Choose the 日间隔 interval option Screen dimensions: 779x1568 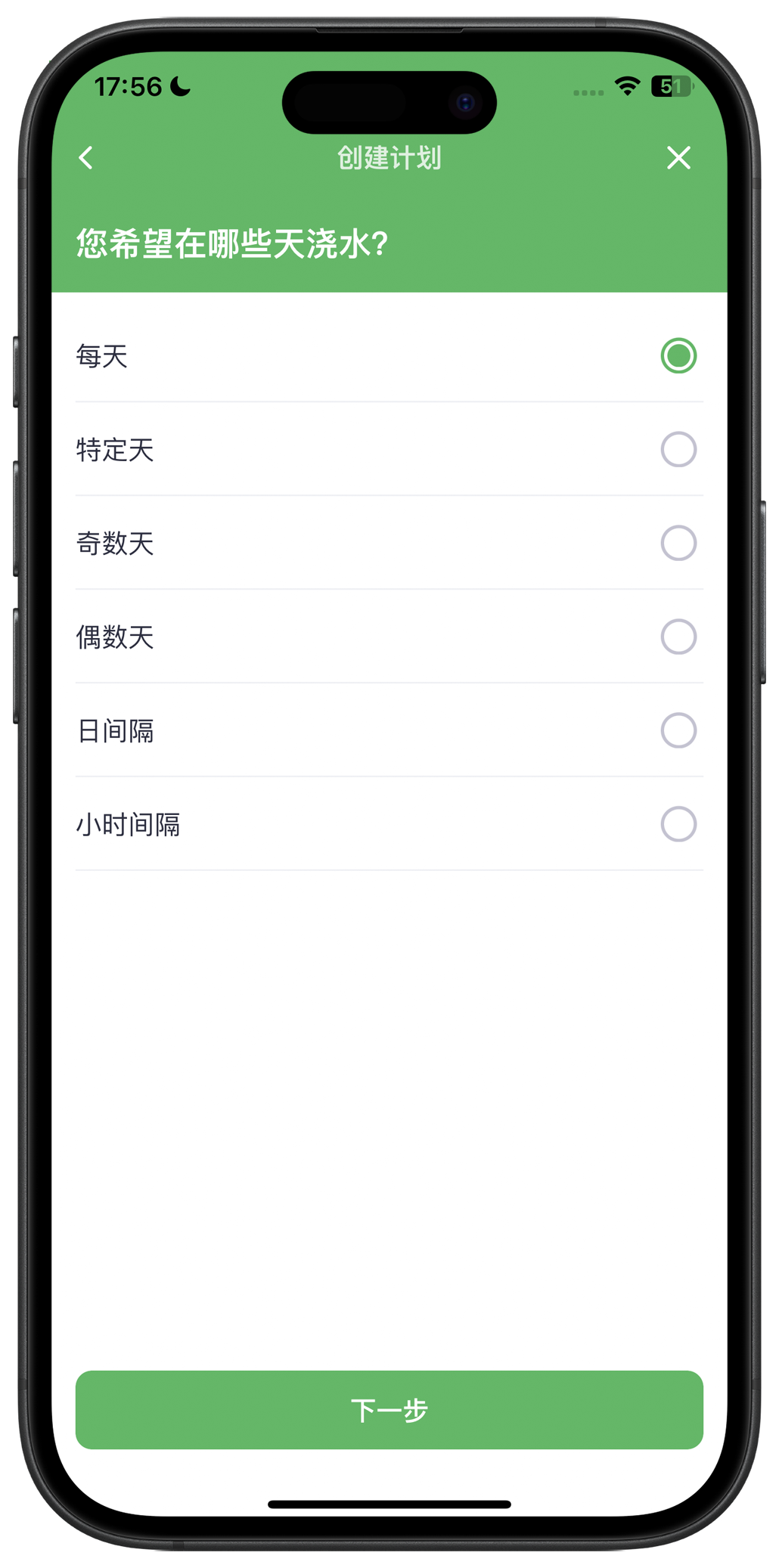pyautogui.click(x=389, y=731)
